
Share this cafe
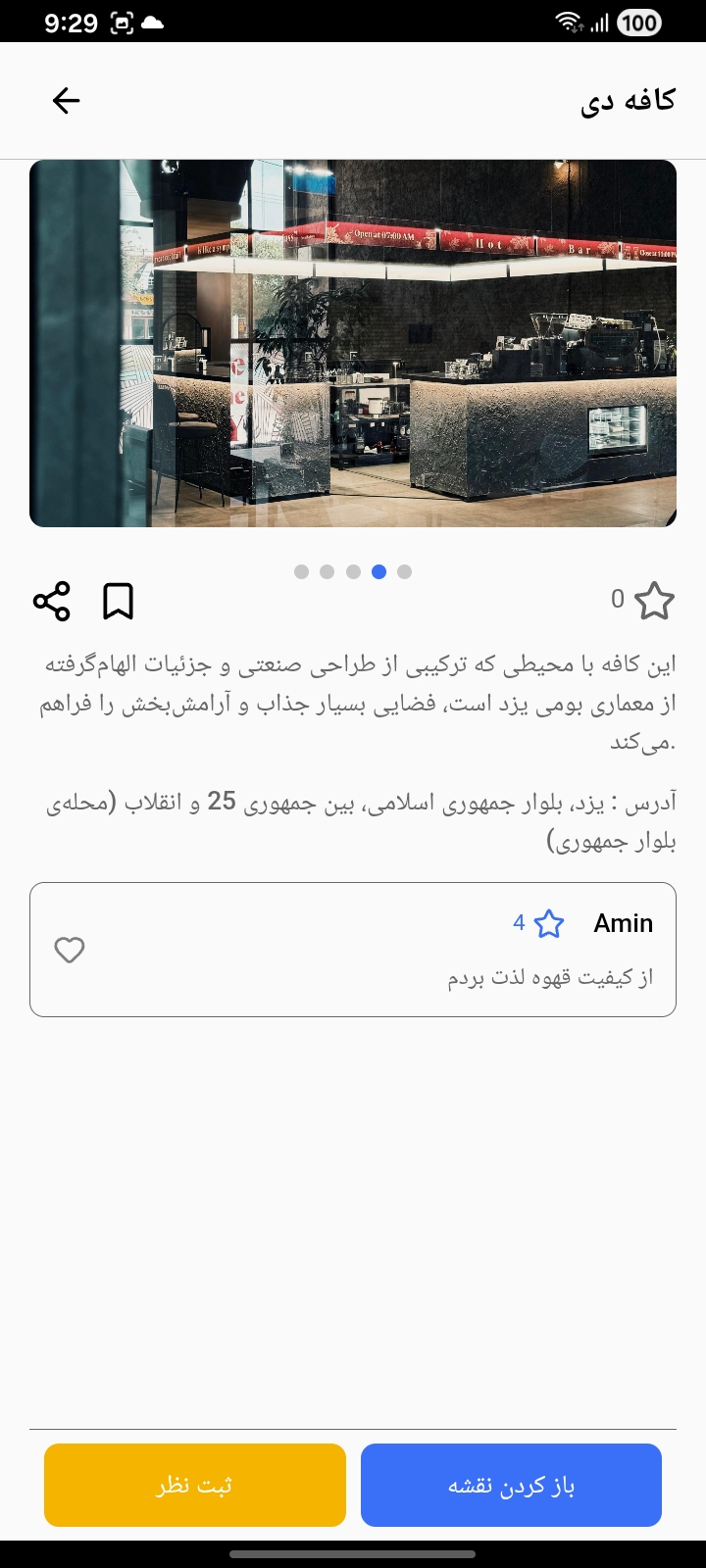(x=52, y=601)
